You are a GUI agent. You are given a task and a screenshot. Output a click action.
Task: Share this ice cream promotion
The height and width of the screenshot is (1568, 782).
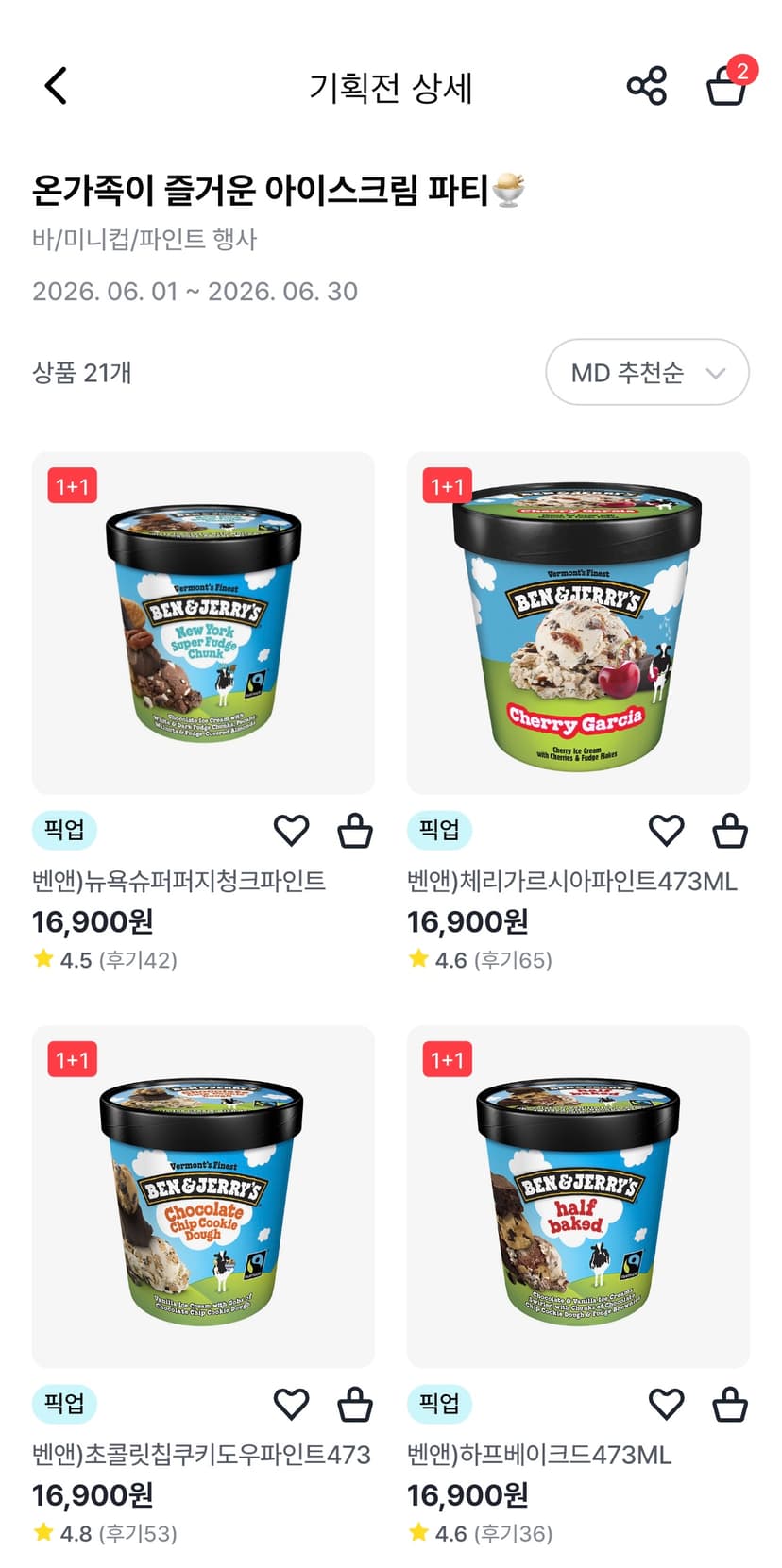tap(647, 86)
